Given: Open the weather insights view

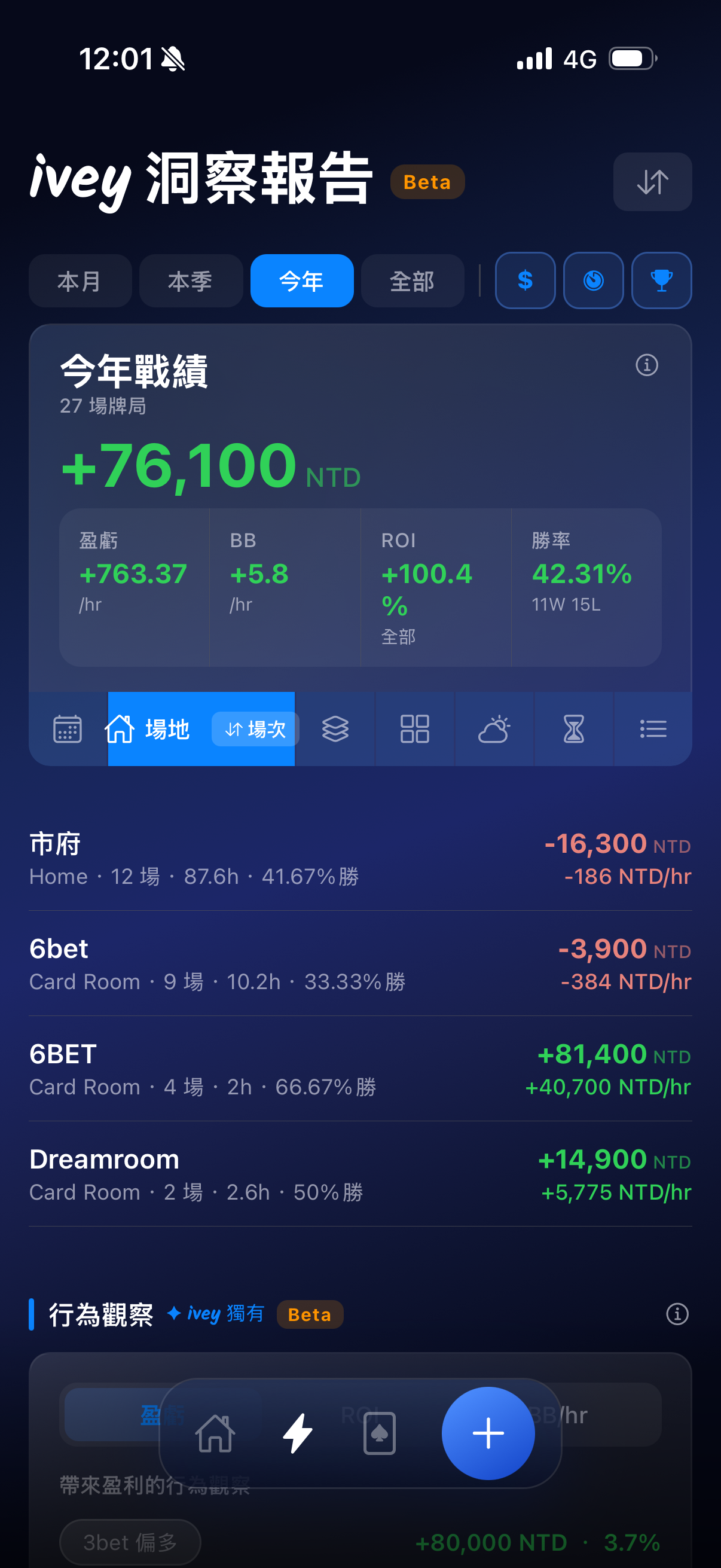Looking at the screenshot, I should coord(494,728).
